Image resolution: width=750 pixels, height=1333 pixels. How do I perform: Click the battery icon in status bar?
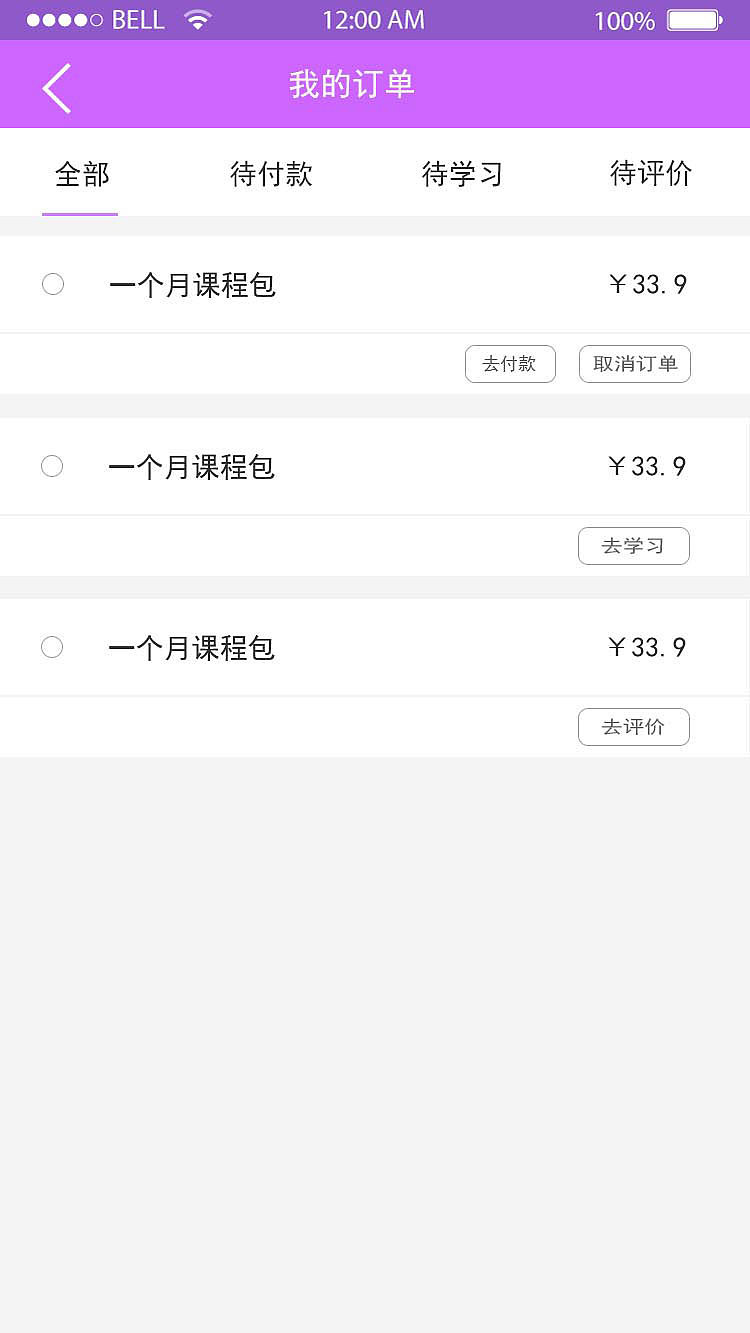[690, 18]
